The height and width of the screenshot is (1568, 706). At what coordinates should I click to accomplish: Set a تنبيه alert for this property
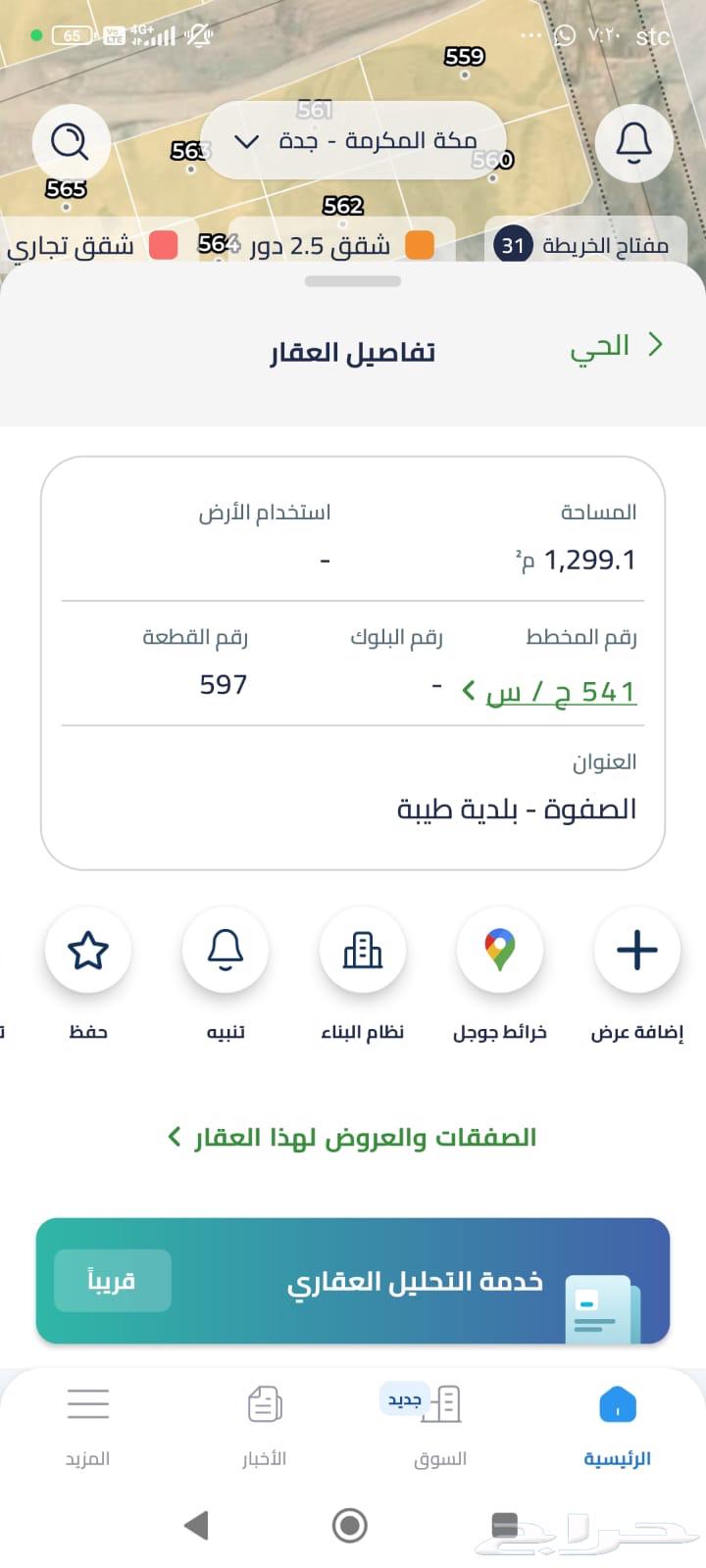pyautogui.click(x=225, y=951)
